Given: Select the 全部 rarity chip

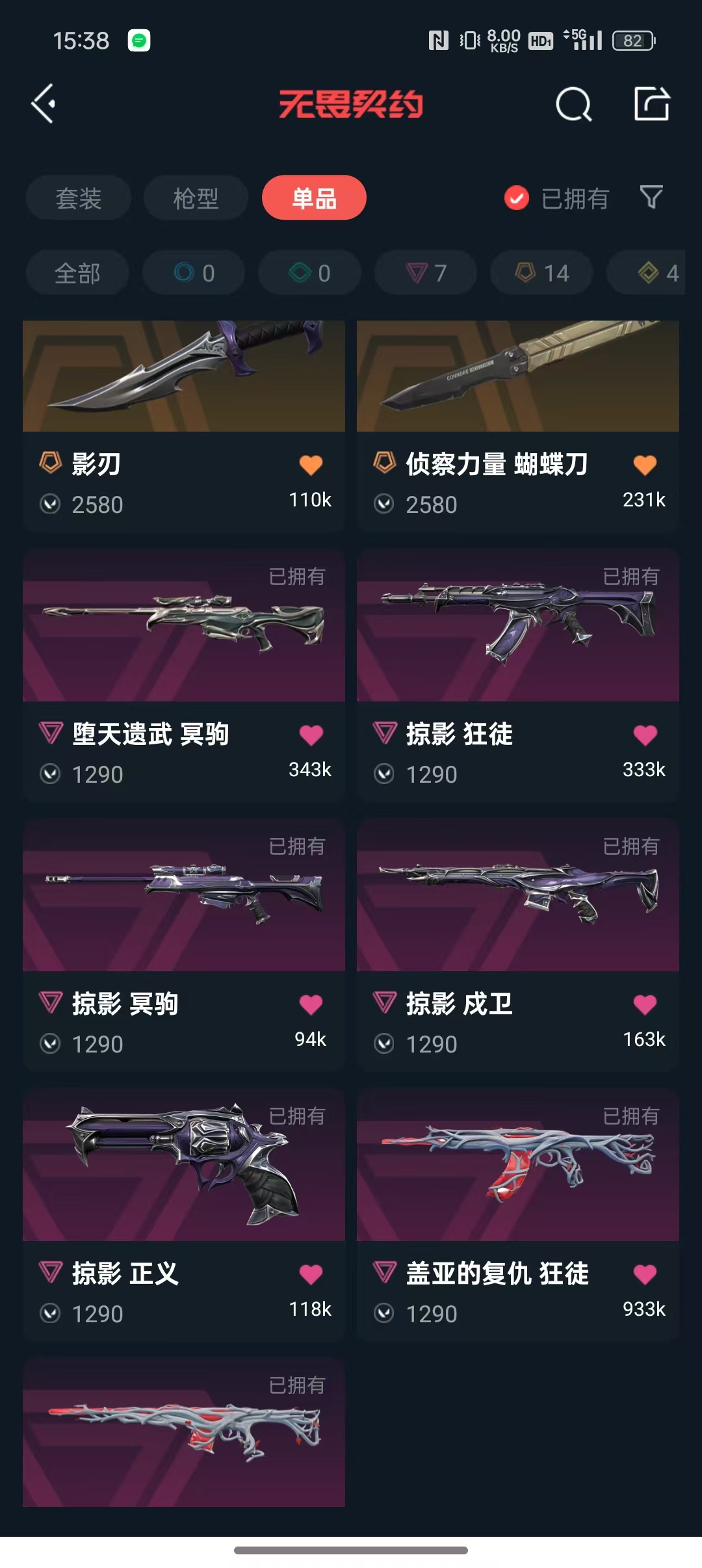Looking at the screenshot, I should (x=77, y=273).
